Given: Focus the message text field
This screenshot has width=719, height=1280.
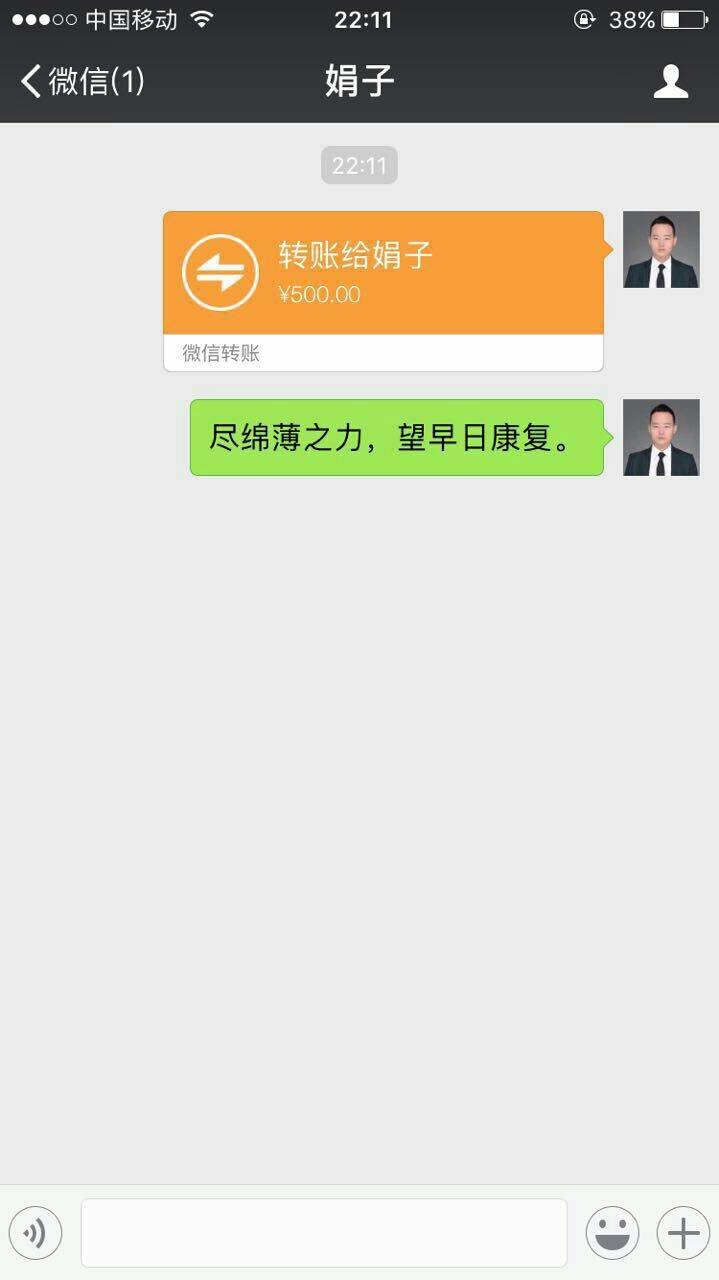Looking at the screenshot, I should pyautogui.click(x=323, y=1233).
